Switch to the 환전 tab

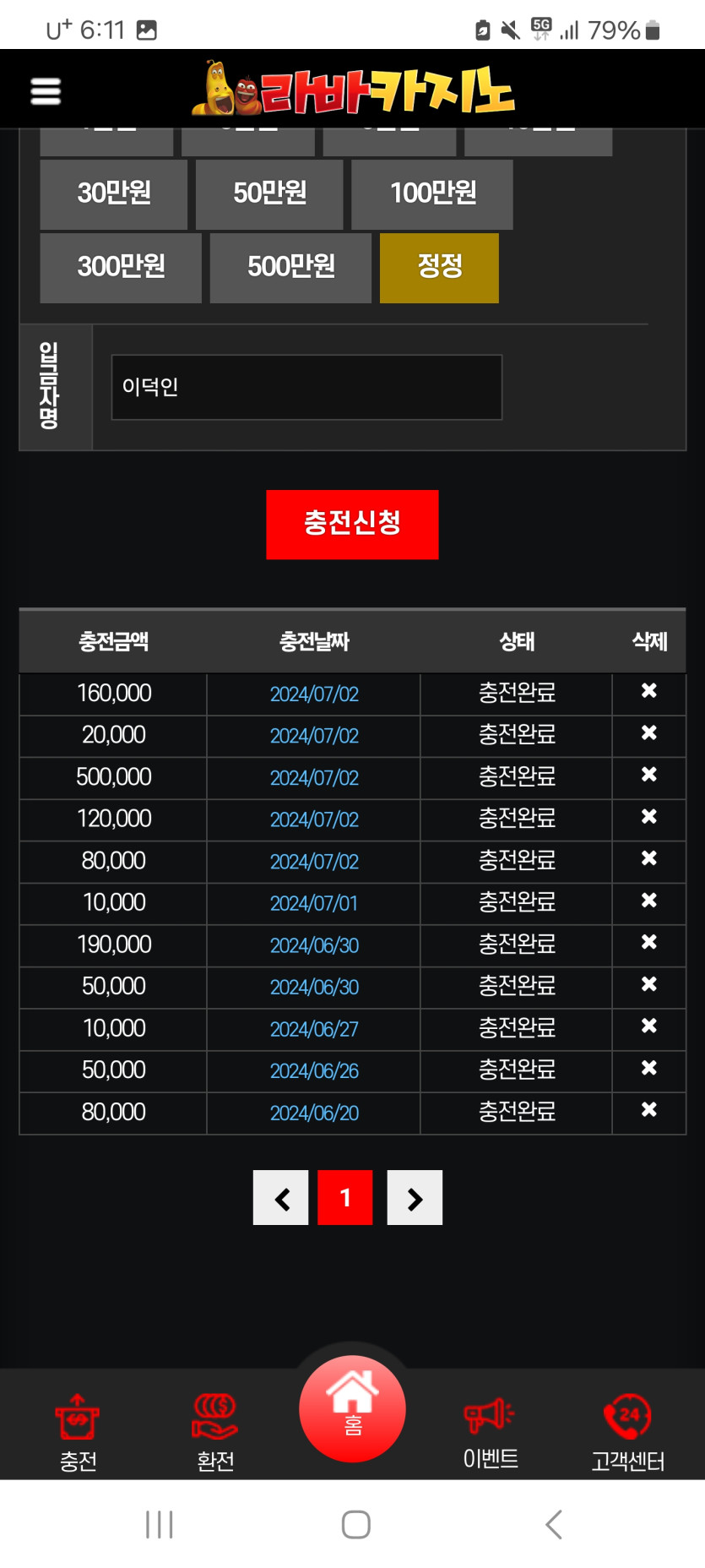tap(215, 1431)
